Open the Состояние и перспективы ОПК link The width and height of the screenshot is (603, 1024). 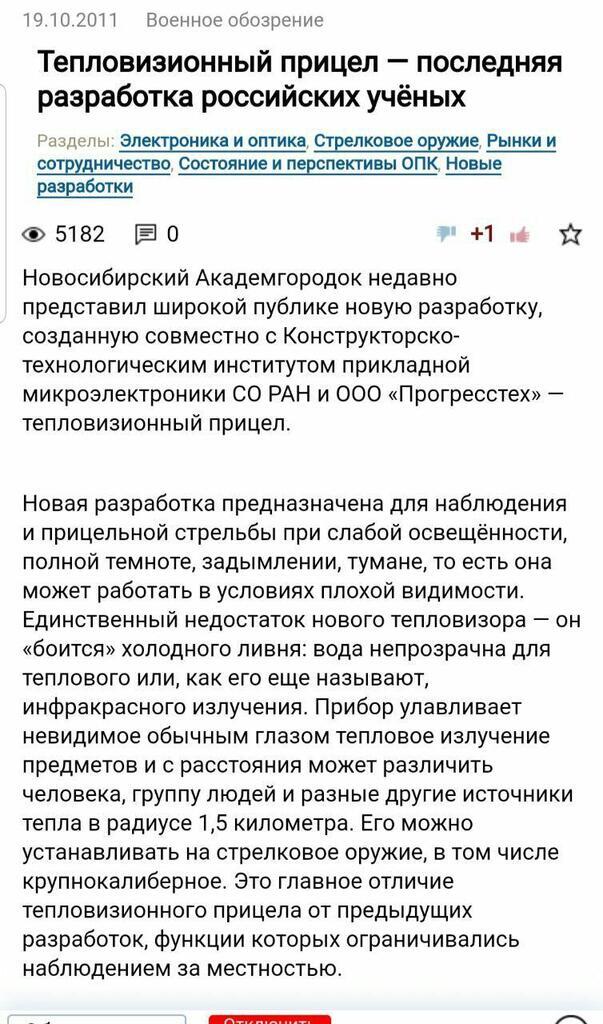point(307,163)
